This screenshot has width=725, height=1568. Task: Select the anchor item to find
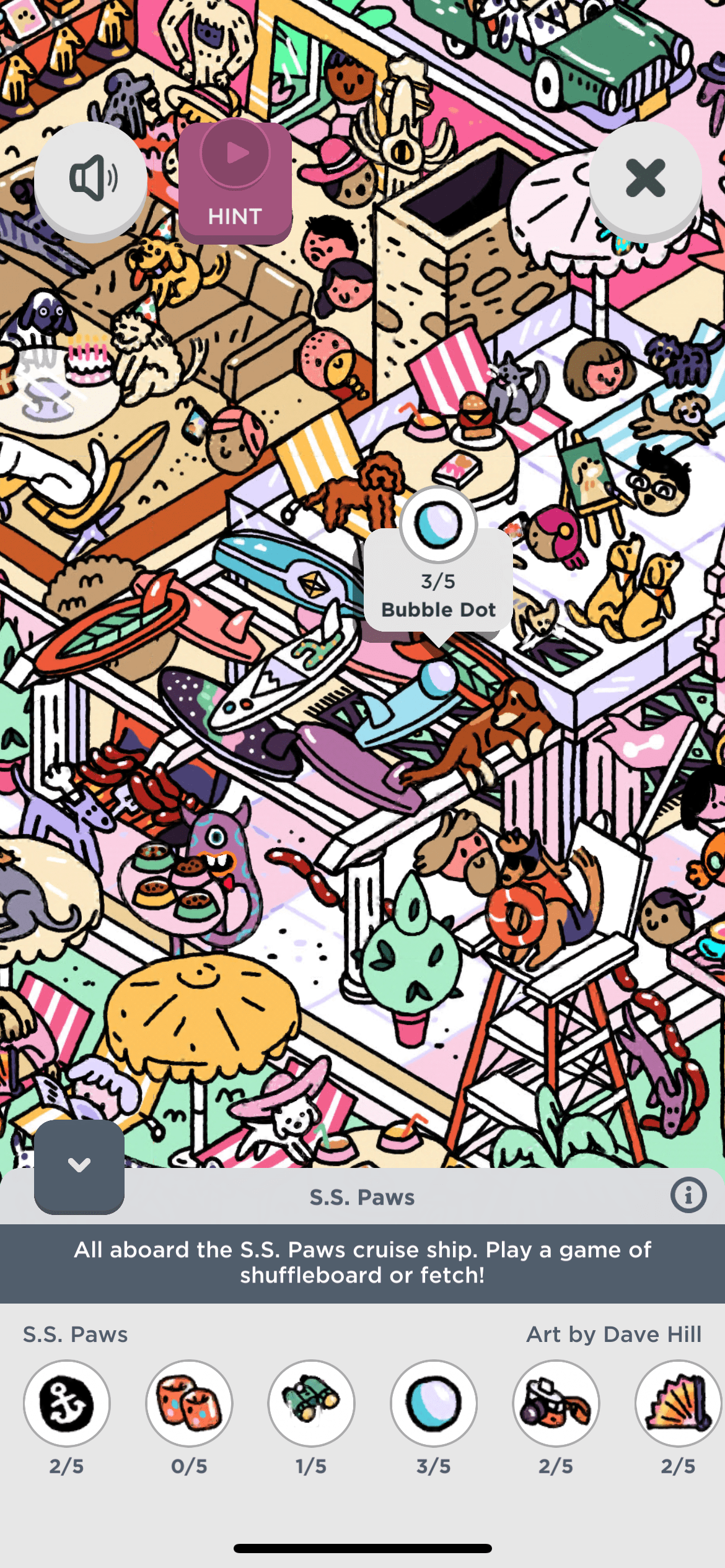click(67, 1403)
